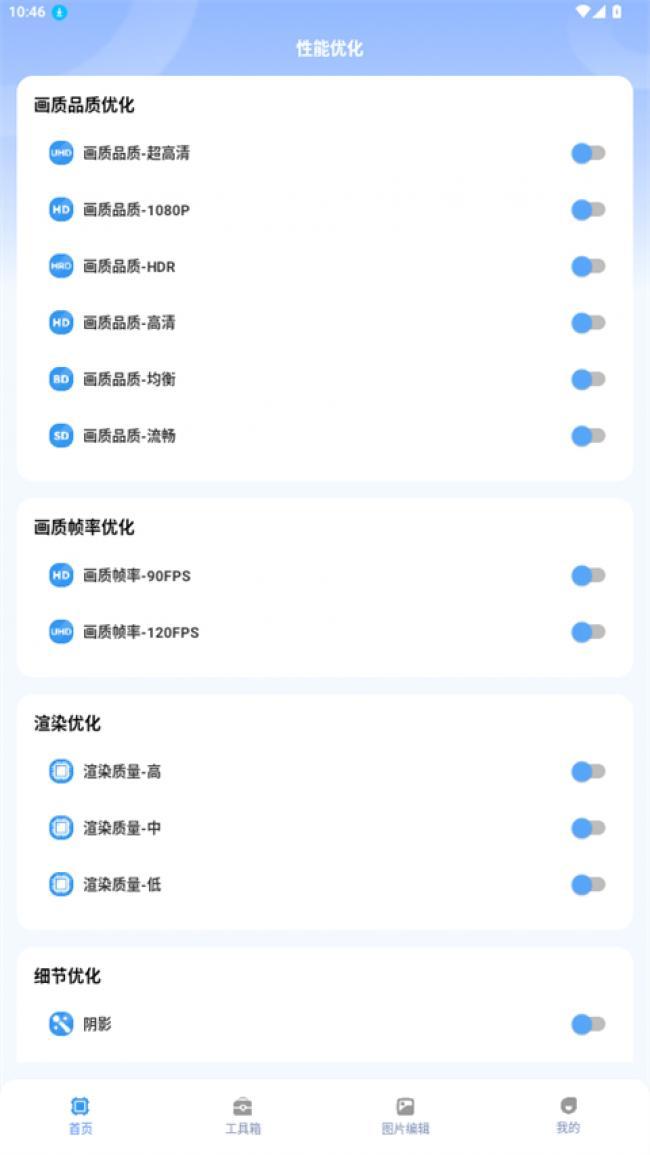The image size is (650, 1155).
Task: Enable 渲染质量-低 switch
Action: click(588, 885)
